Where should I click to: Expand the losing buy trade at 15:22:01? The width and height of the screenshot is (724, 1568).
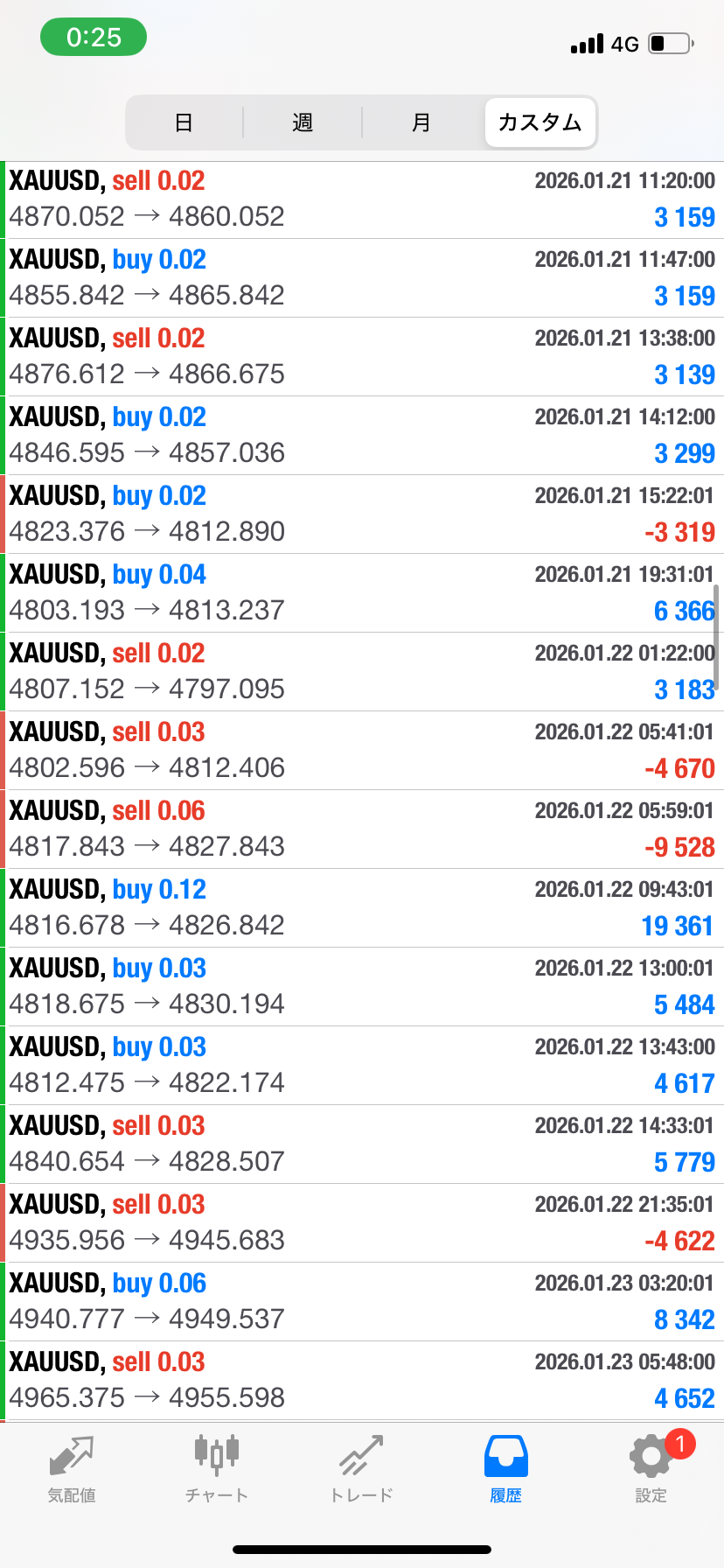362,514
